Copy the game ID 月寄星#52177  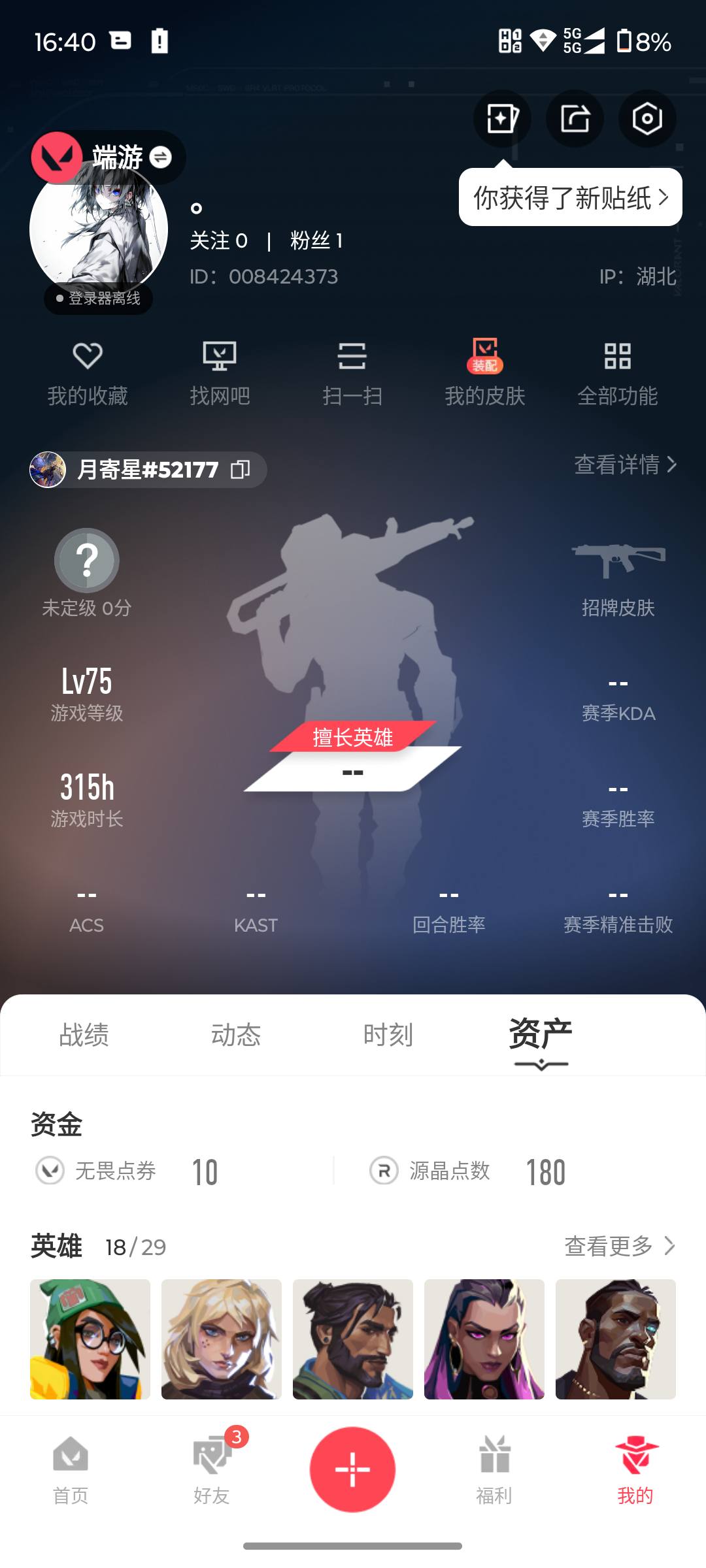click(x=242, y=470)
